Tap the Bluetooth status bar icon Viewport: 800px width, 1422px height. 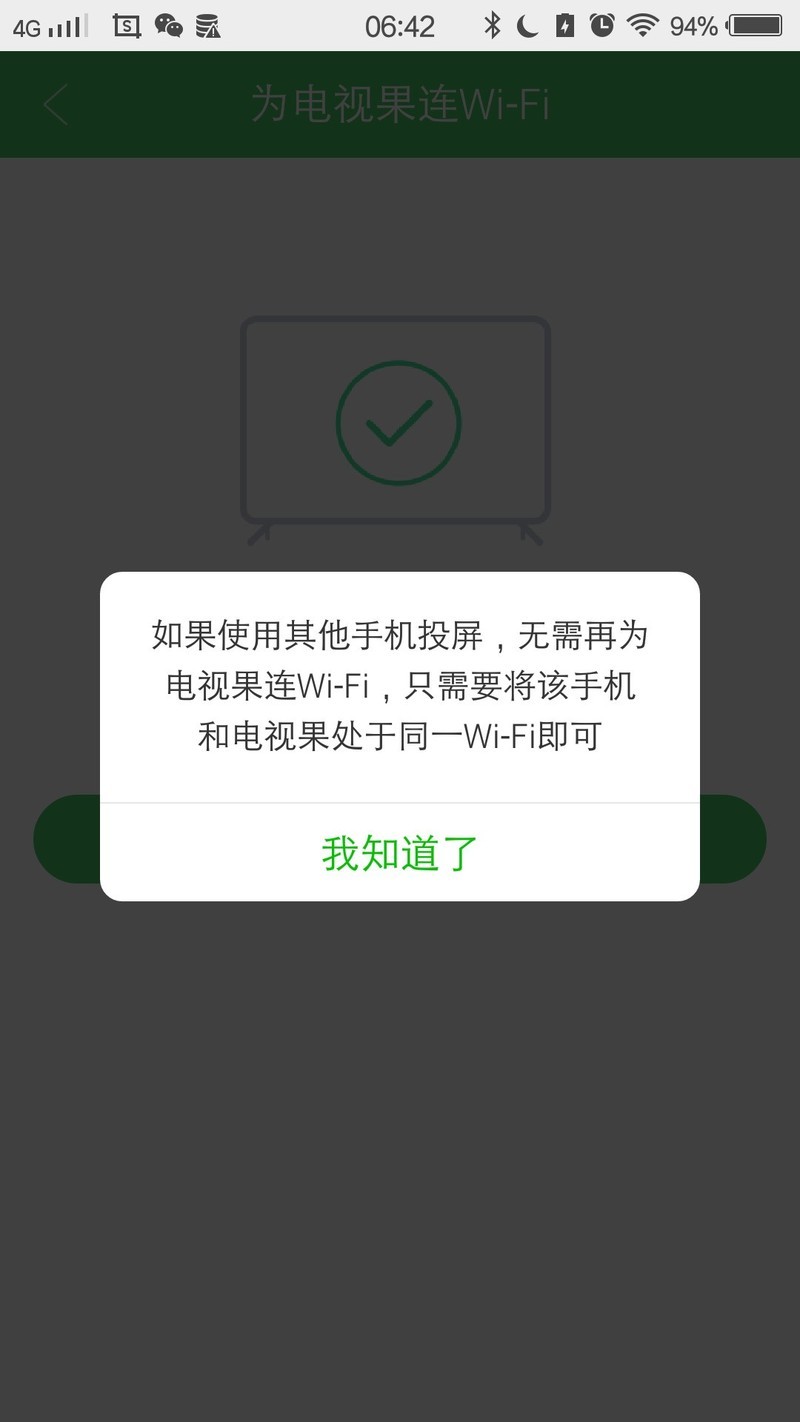(494, 25)
